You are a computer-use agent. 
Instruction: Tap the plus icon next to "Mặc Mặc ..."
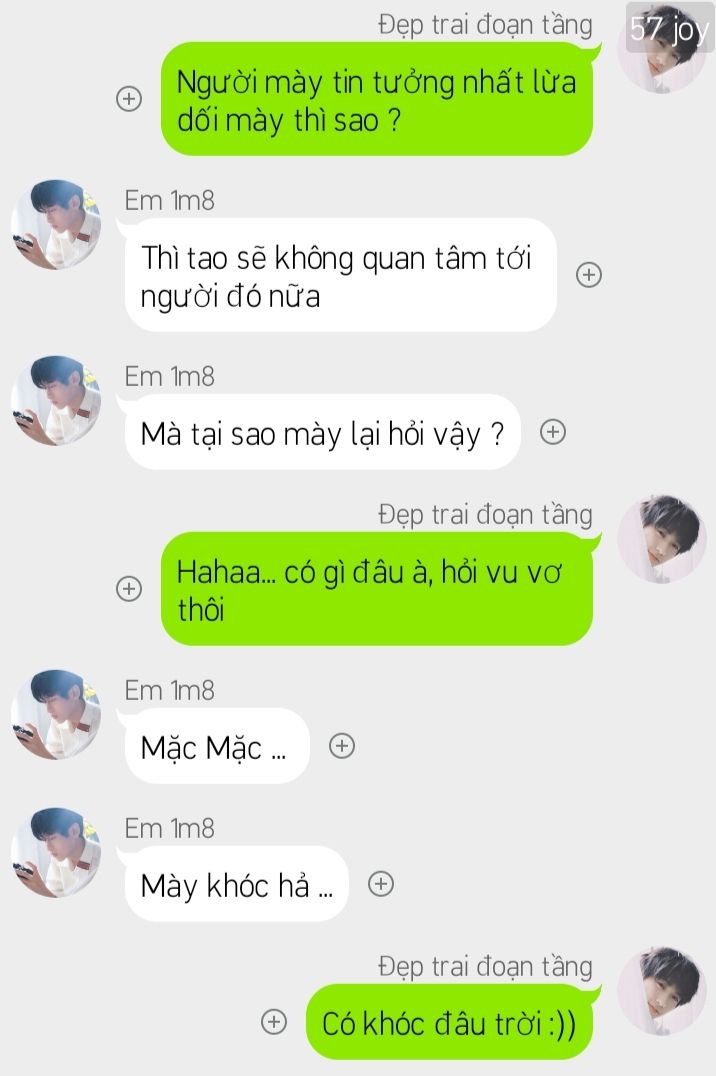coord(342,746)
